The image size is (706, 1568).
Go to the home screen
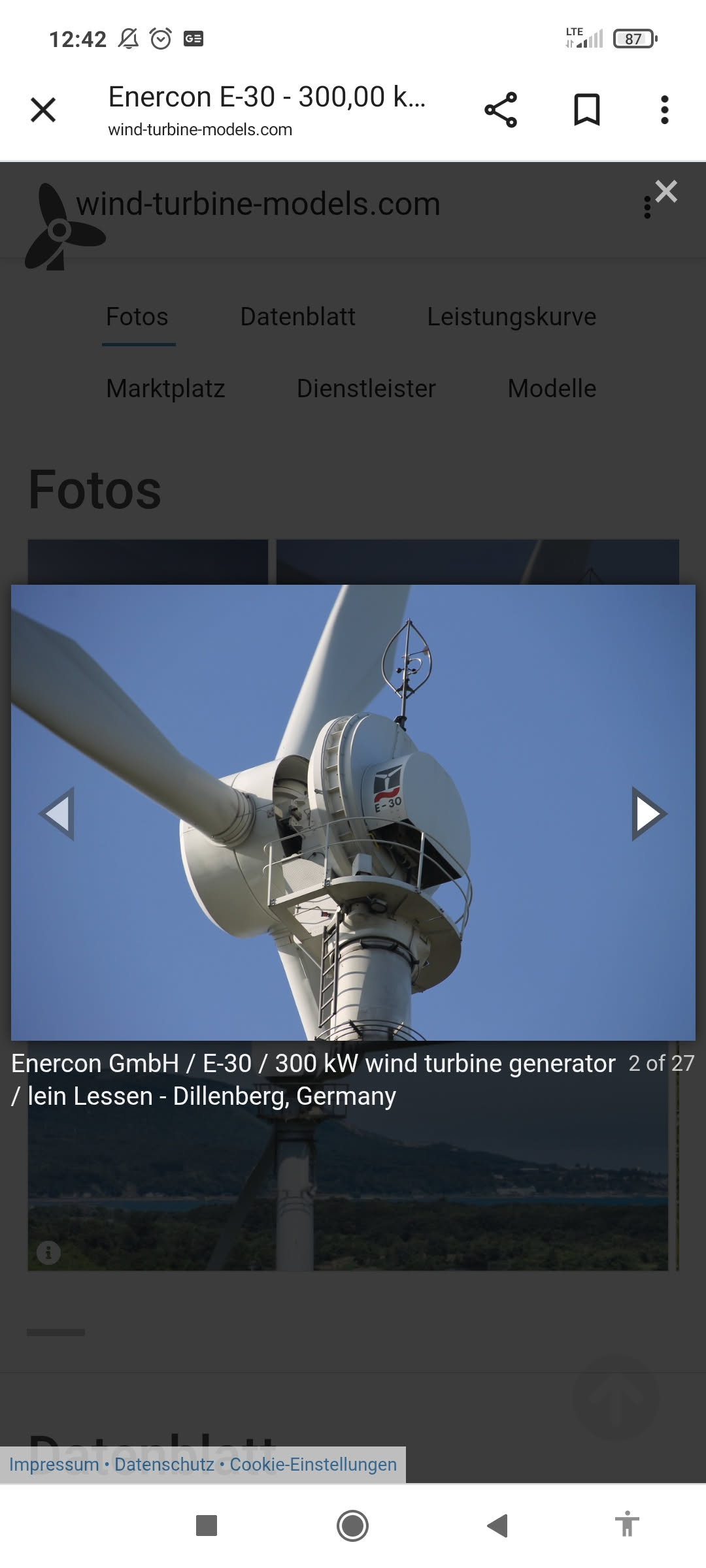coord(352,1526)
